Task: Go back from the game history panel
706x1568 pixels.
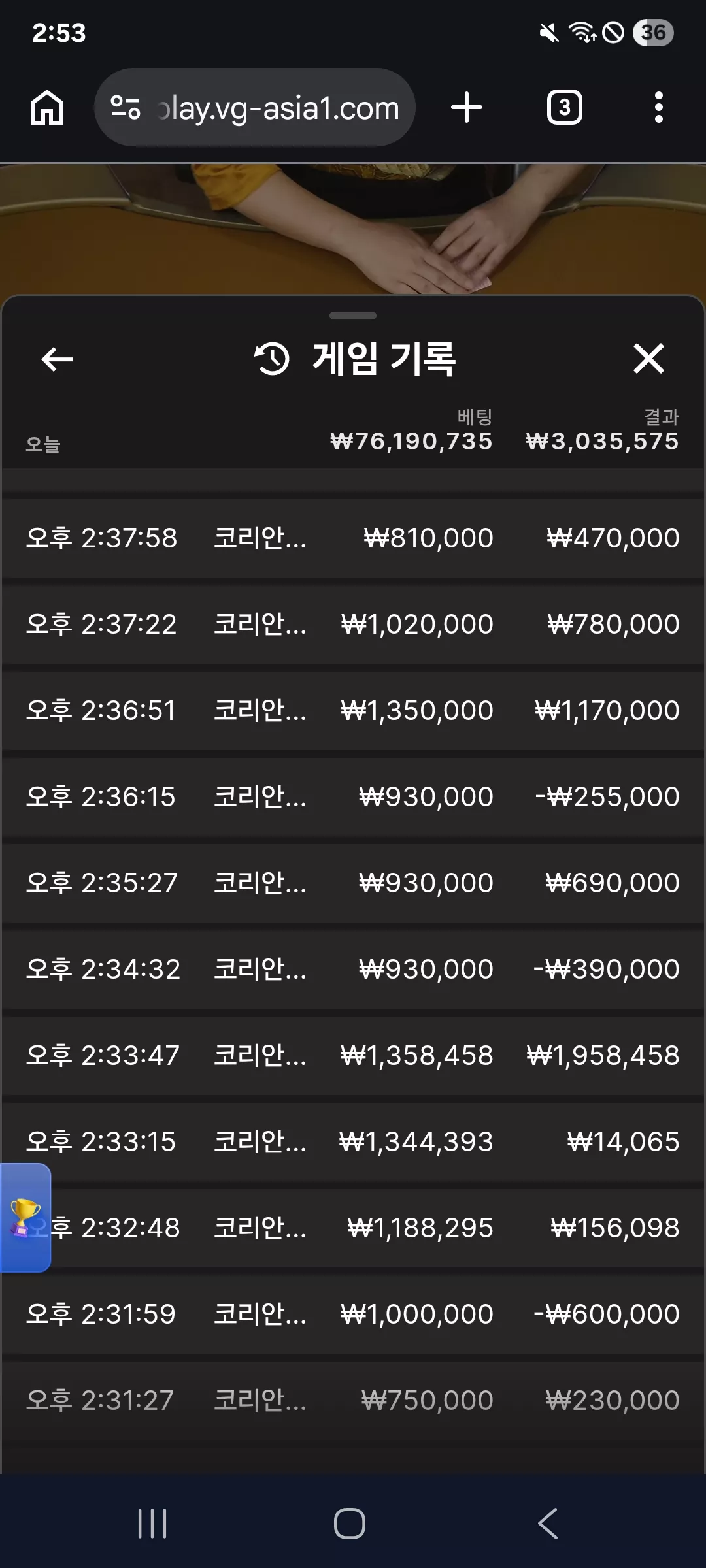Action: click(57, 359)
